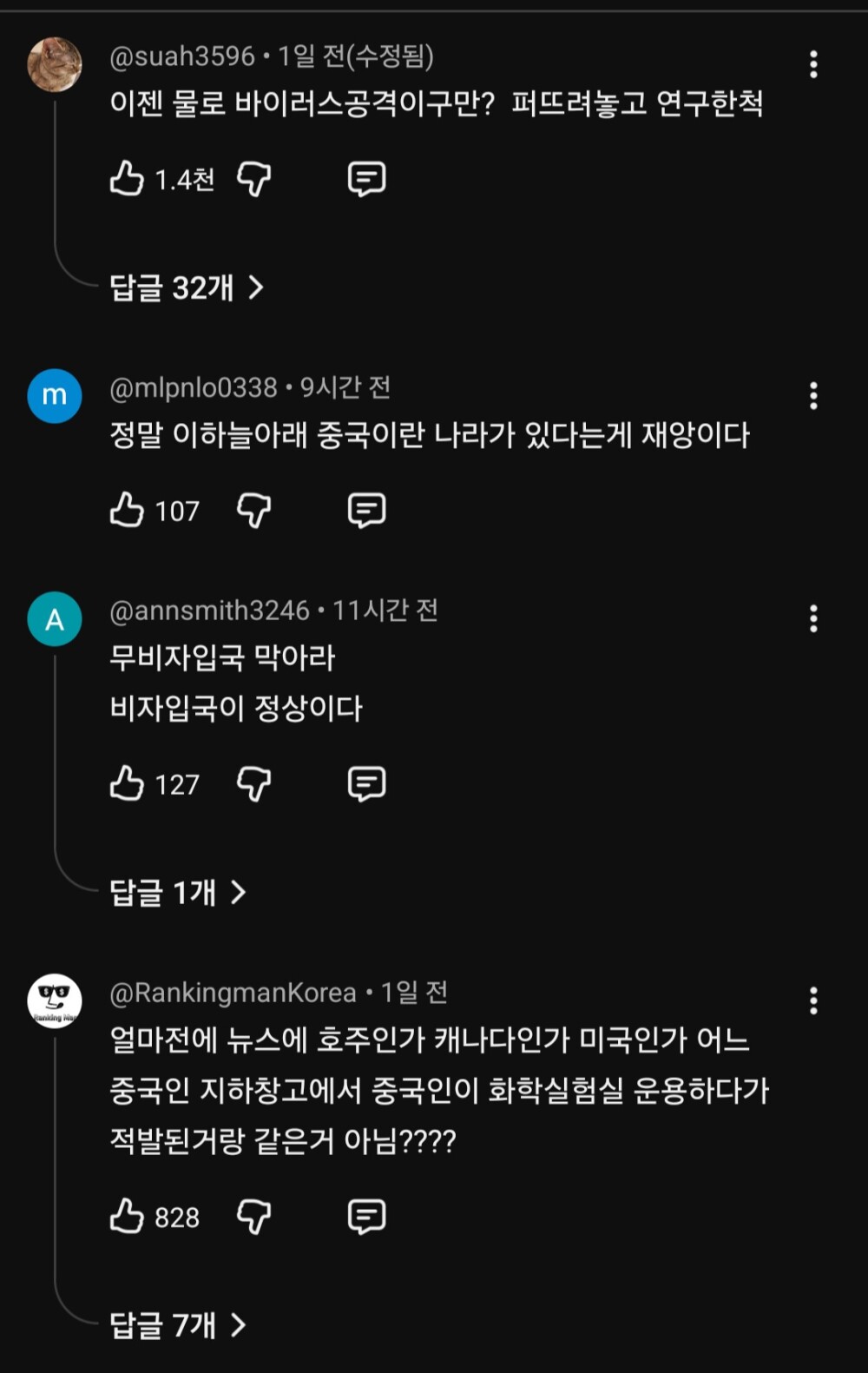Expand the 1 reply under @annsmith3246
This screenshot has width=868, height=1373.
[177, 892]
